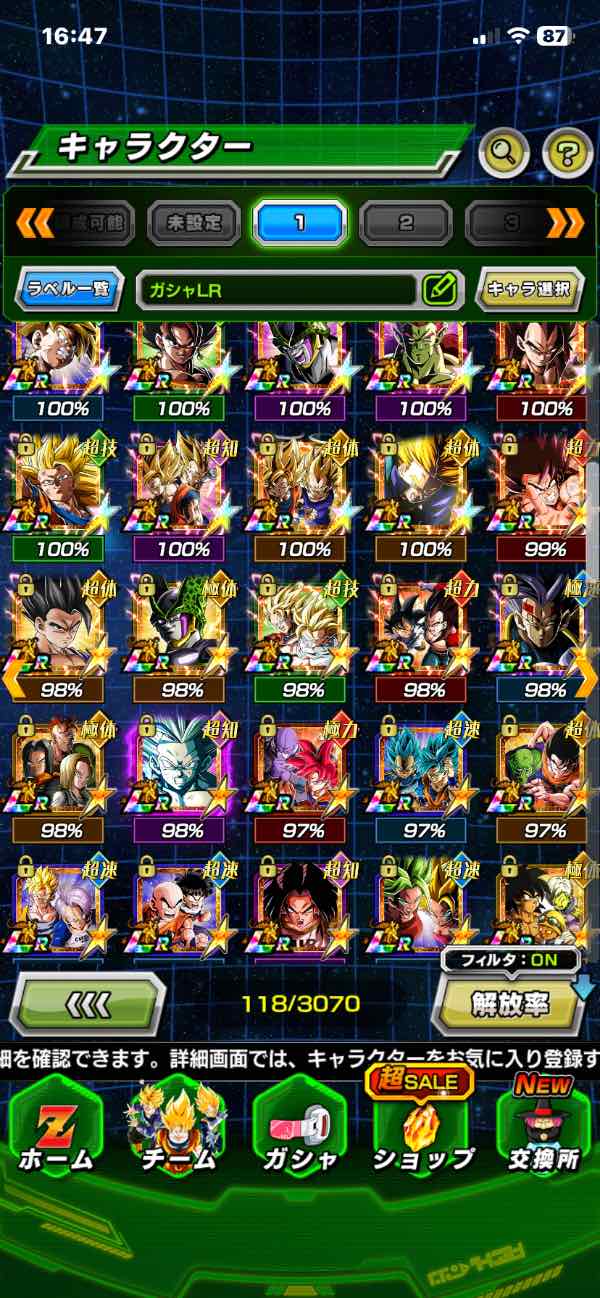Show previous label tabs with left arrows
Image resolution: width=600 pixels, height=1298 pixels.
tap(35, 222)
